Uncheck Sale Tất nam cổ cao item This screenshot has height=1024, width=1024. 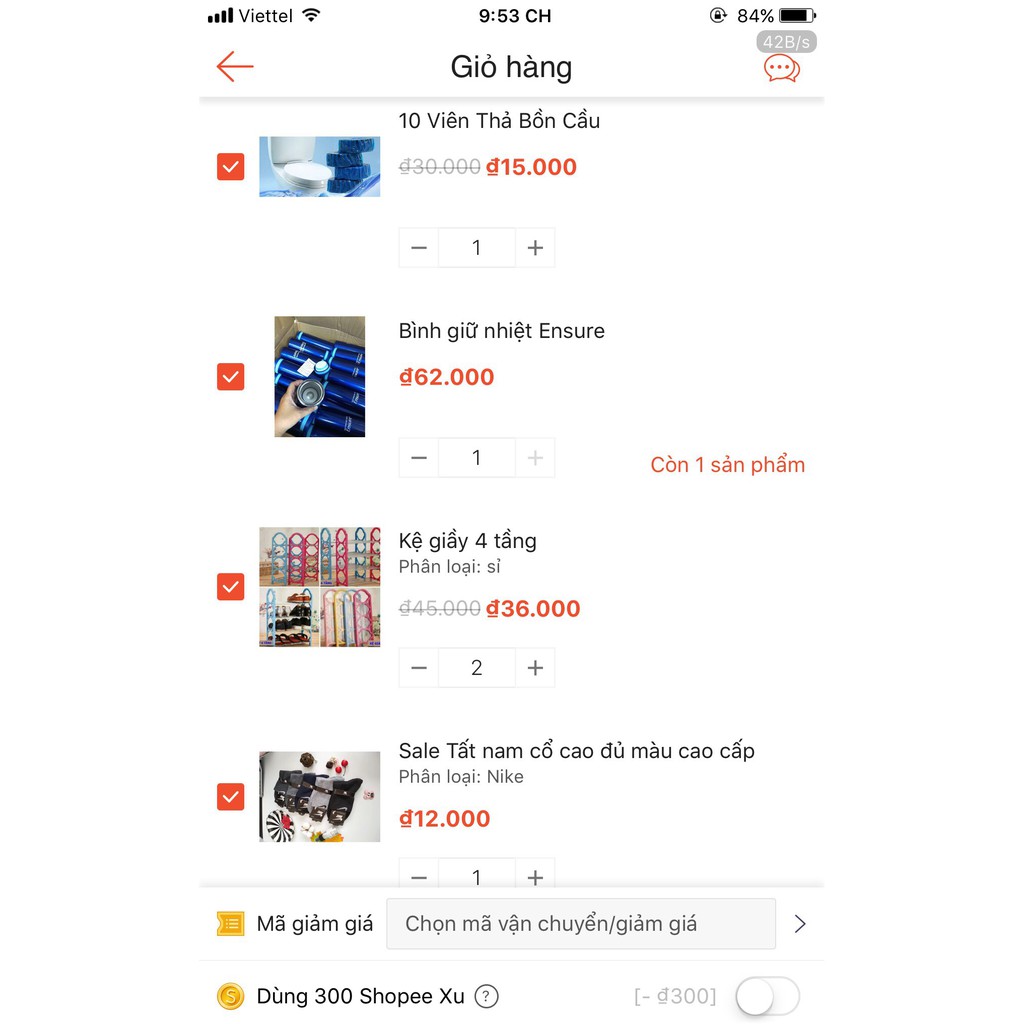pyautogui.click(x=231, y=797)
